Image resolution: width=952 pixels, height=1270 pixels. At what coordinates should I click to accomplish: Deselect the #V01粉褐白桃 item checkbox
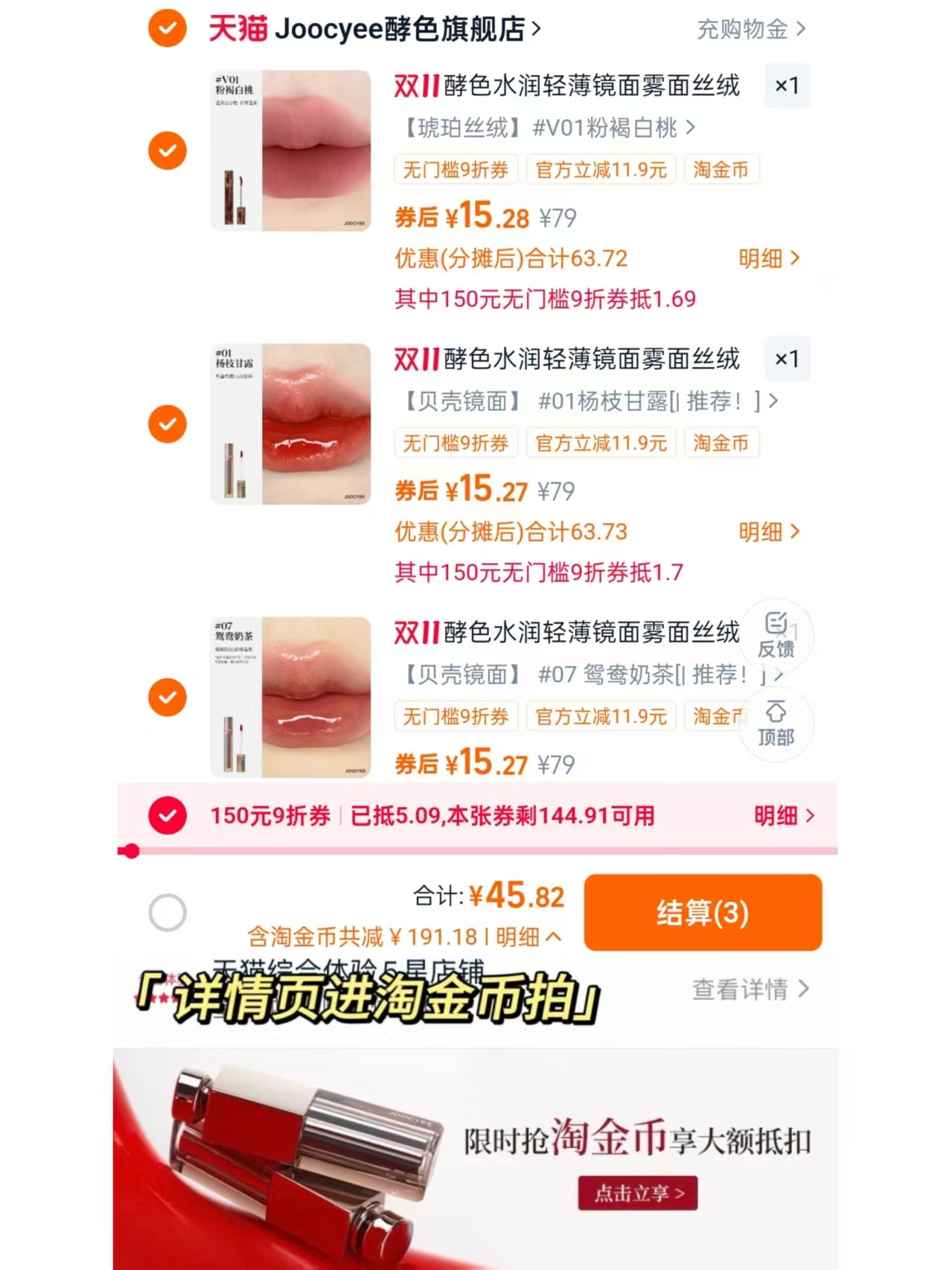click(167, 150)
